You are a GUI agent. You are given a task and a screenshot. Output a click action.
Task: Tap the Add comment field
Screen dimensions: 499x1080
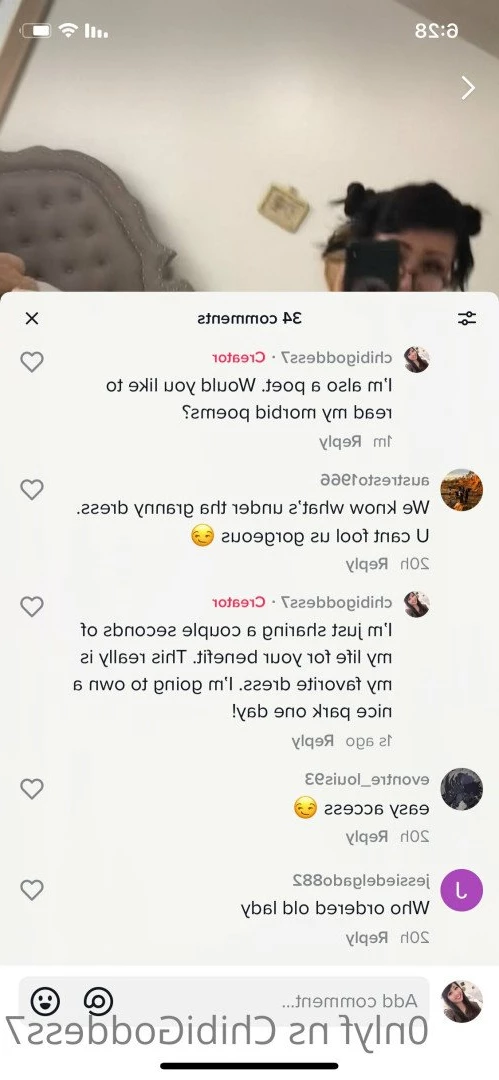click(223, 1001)
